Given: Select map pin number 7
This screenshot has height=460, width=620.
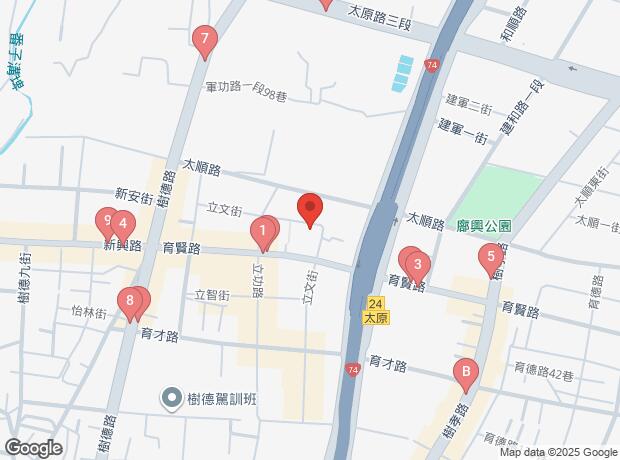Looking at the screenshot, I should click(204, 41).
